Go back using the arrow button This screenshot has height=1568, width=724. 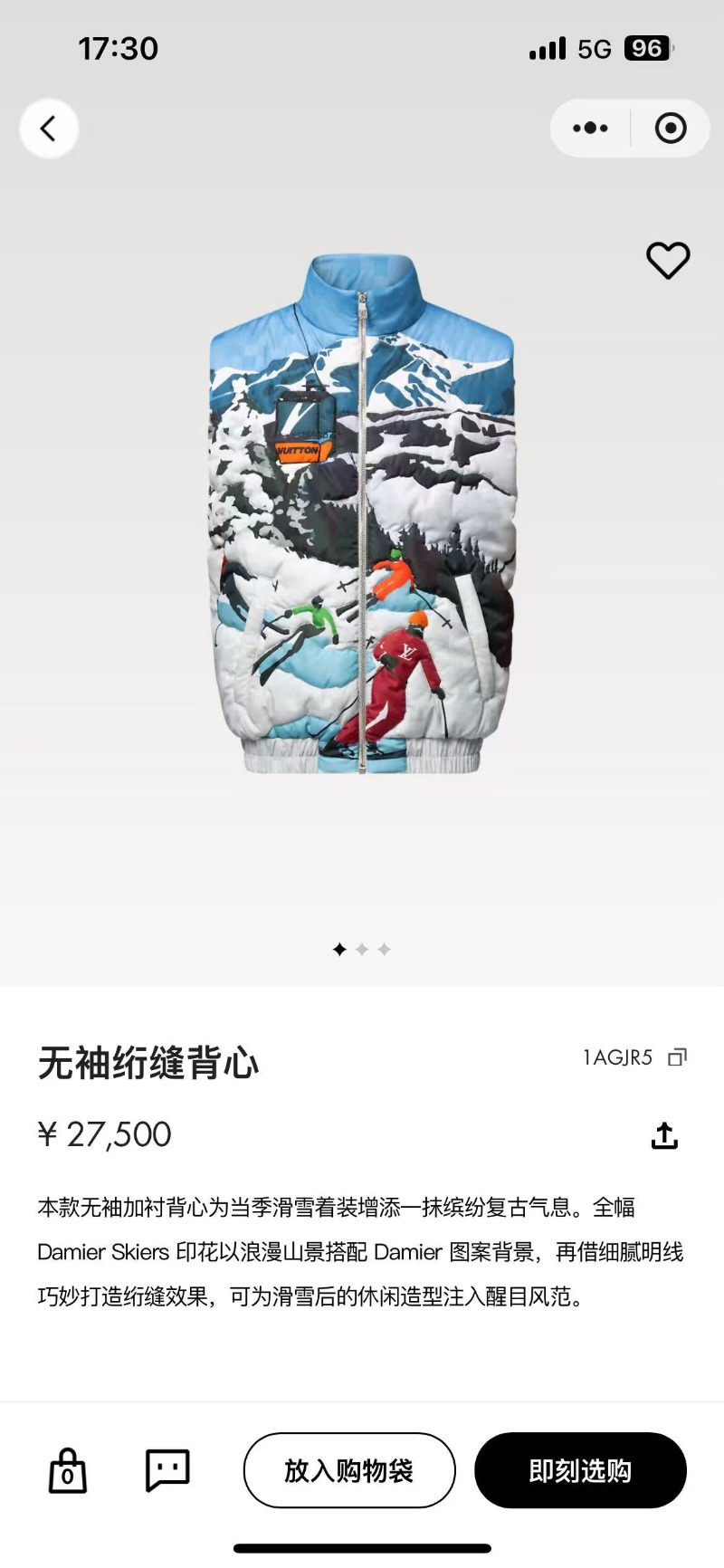pyautogui.click(x=49, y=129)
